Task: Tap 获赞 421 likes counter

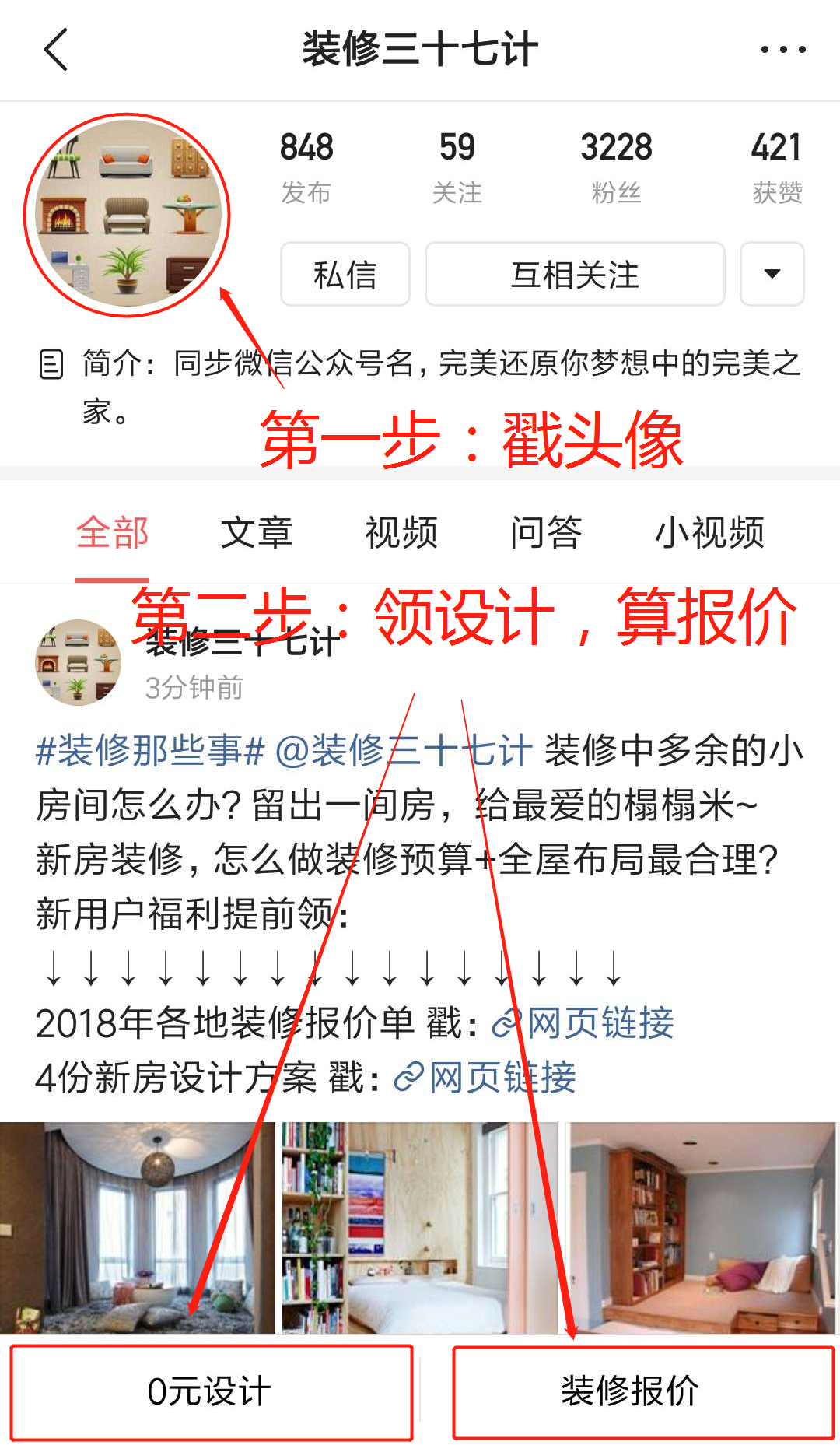Action: pyautogui.click(x=777, y=163)
